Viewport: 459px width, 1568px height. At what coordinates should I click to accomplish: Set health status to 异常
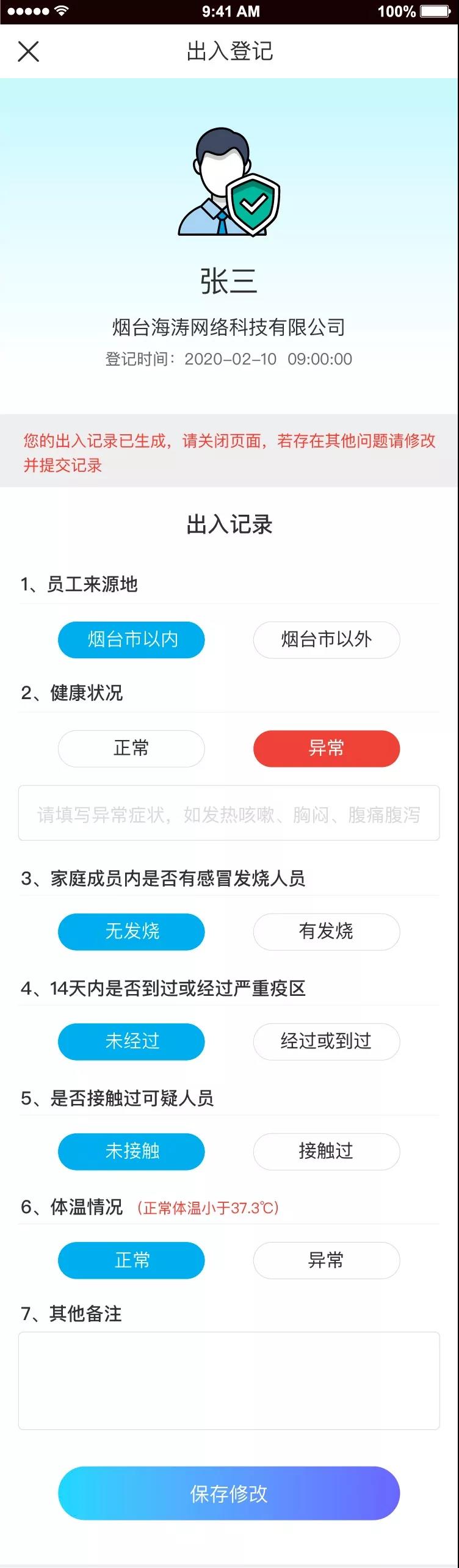point(327,749)
